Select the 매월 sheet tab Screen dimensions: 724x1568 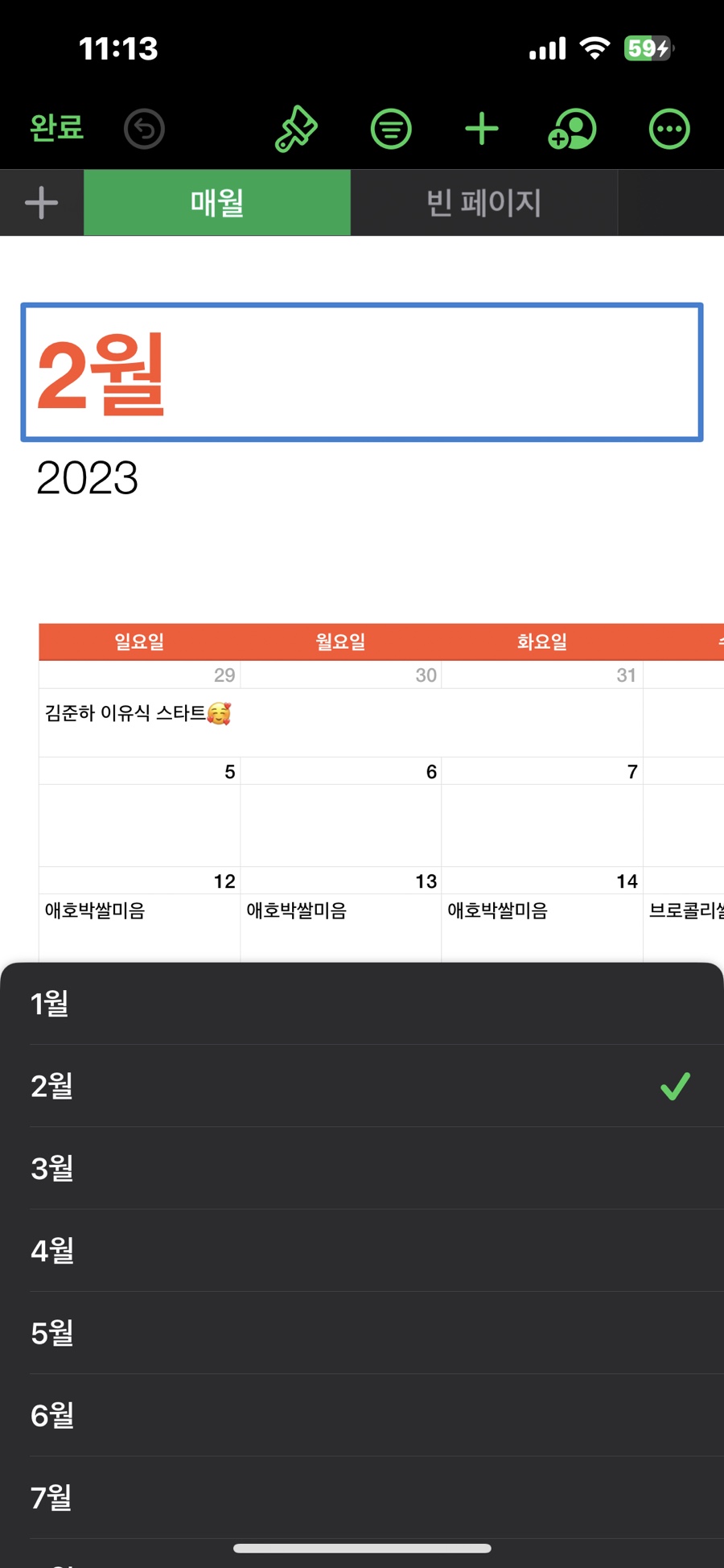217,203
